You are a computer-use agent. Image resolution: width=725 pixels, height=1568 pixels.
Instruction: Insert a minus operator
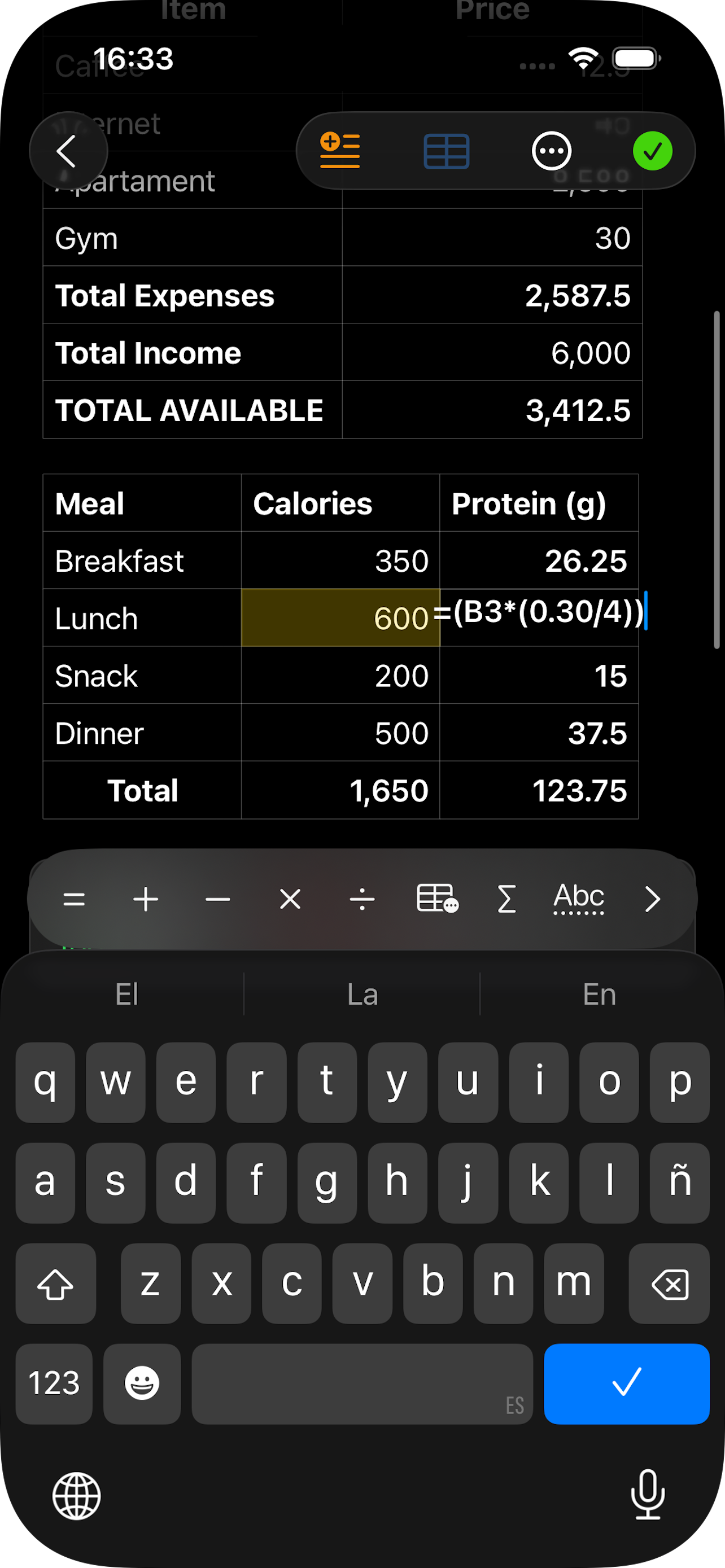click(218, 899)
